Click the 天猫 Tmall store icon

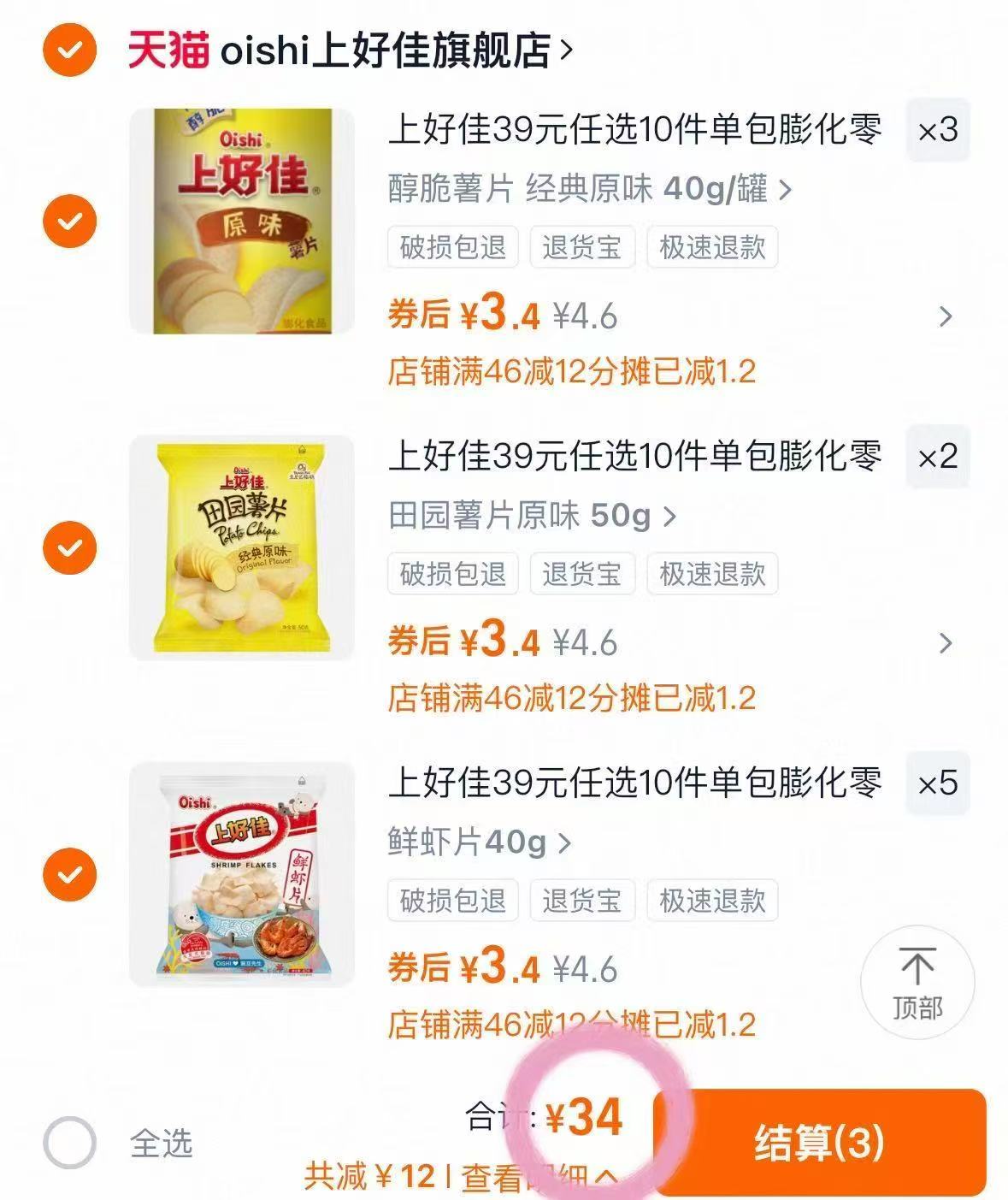point(166,51)
